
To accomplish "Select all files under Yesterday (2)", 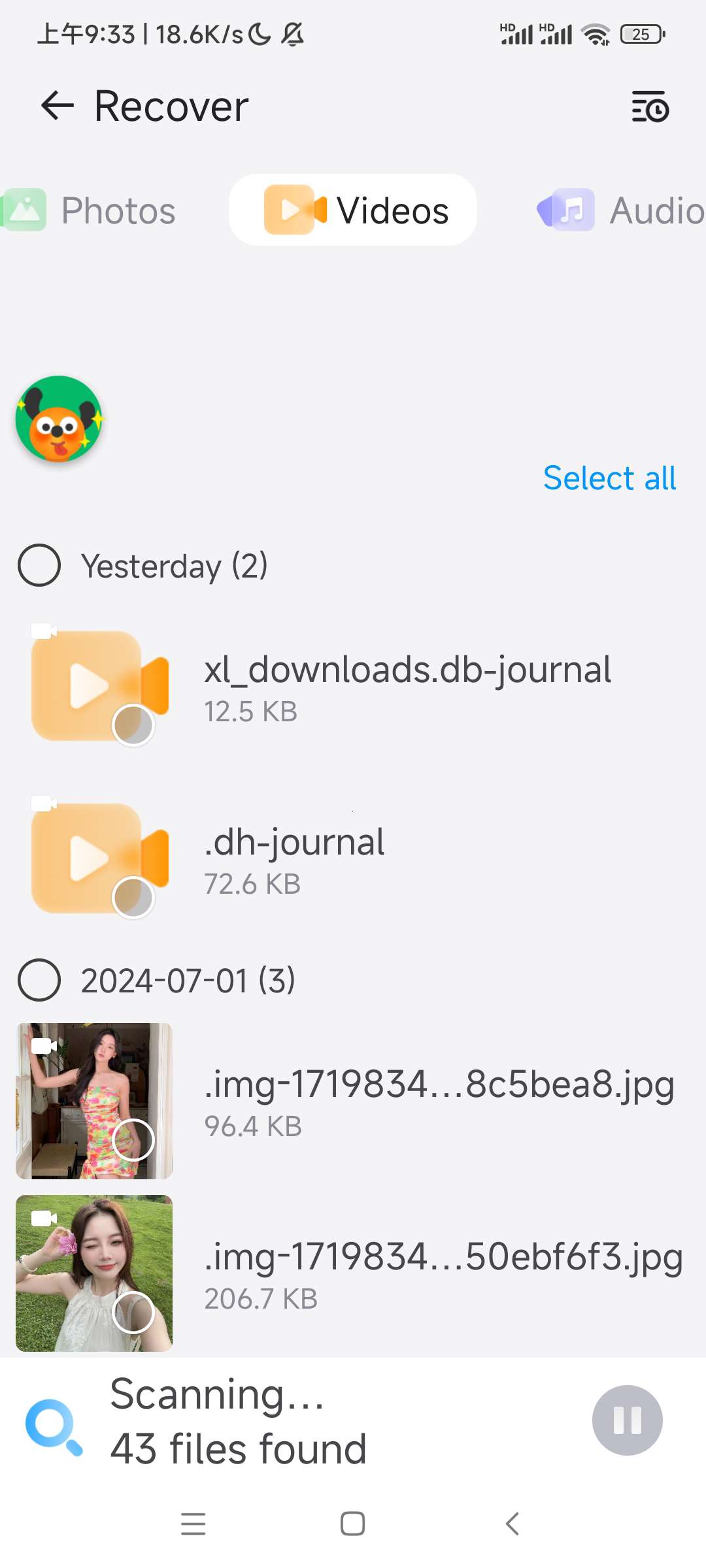I will 39,565.
